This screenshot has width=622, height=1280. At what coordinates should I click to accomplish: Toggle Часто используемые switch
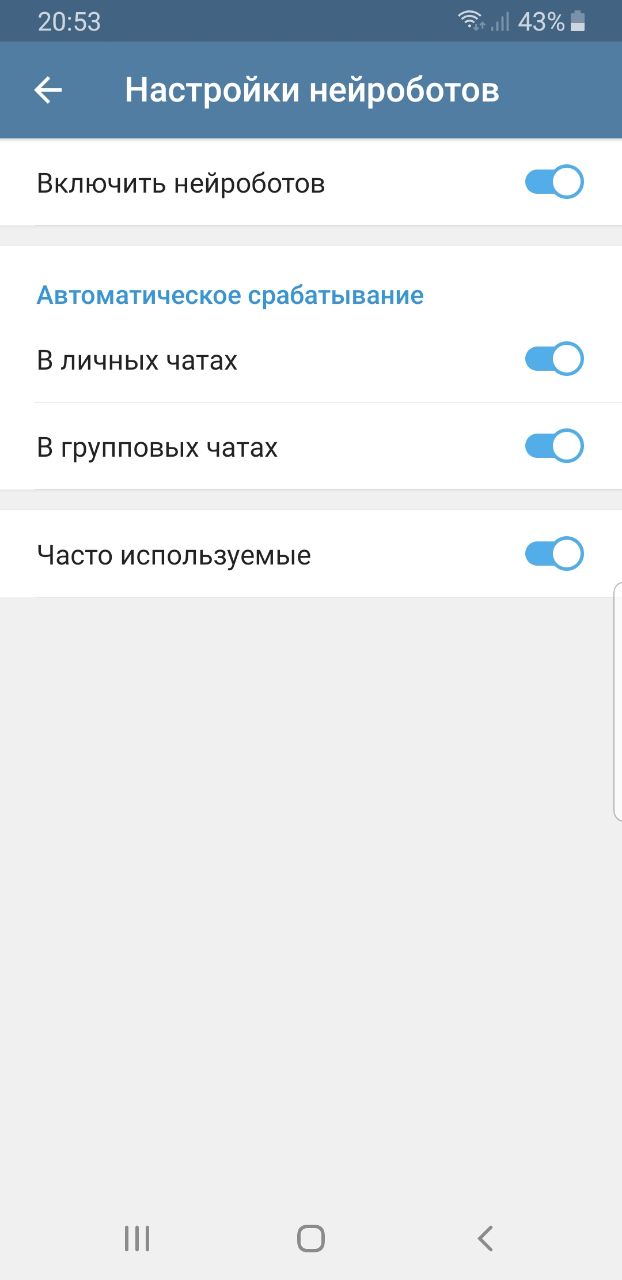(x=554, y=554)
